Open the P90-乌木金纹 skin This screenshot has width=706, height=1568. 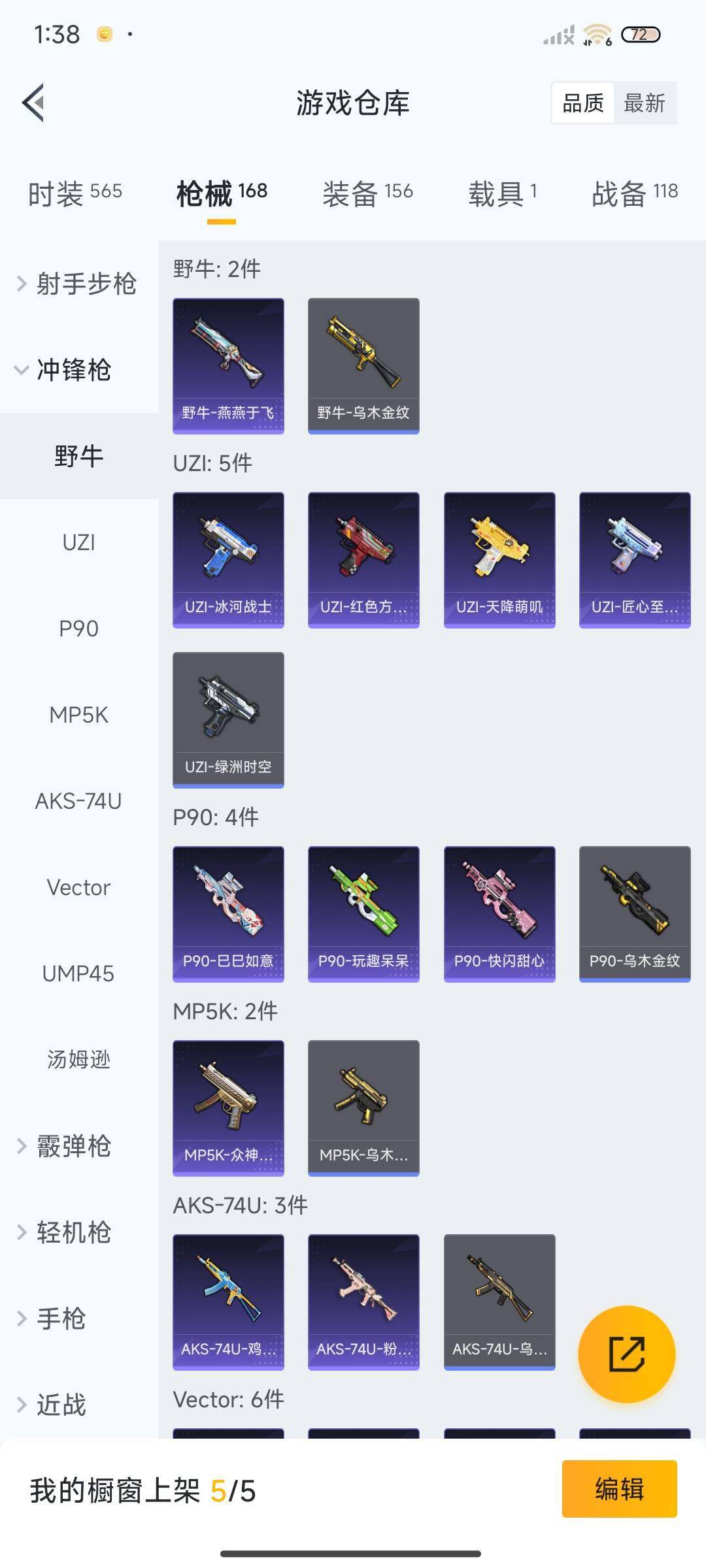pyautogui.click(x=635, y=913)
